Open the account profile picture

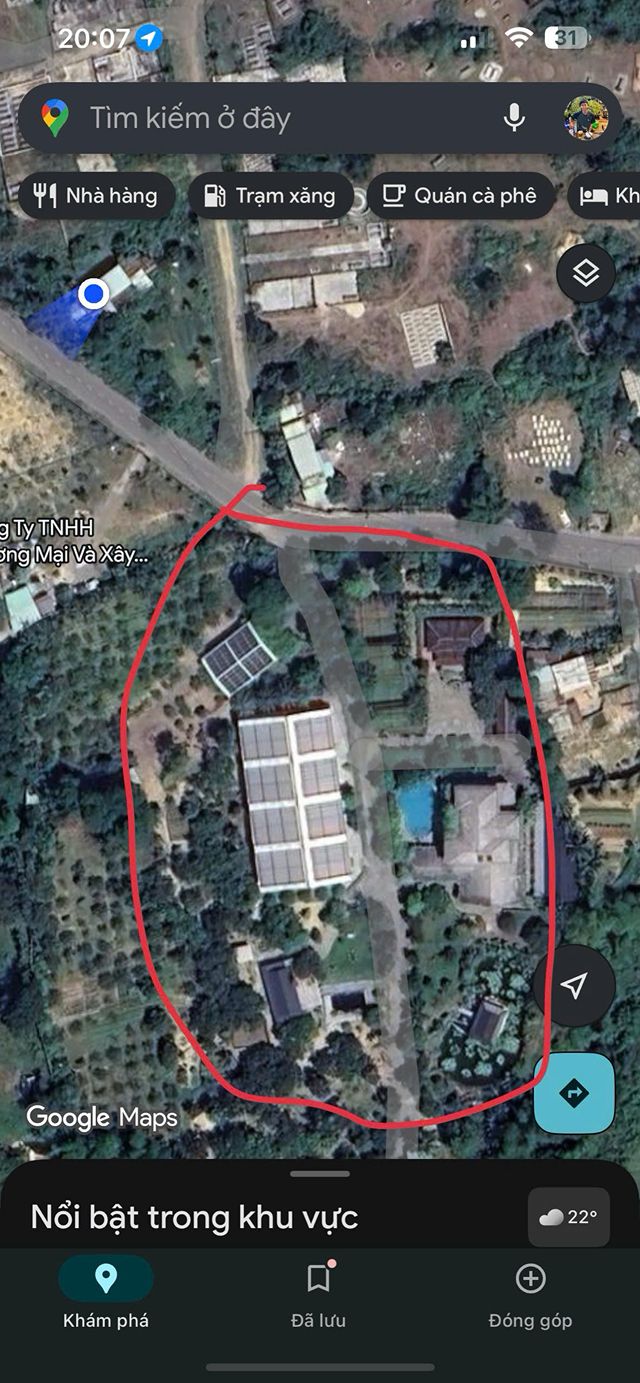(x=585, y=118)
